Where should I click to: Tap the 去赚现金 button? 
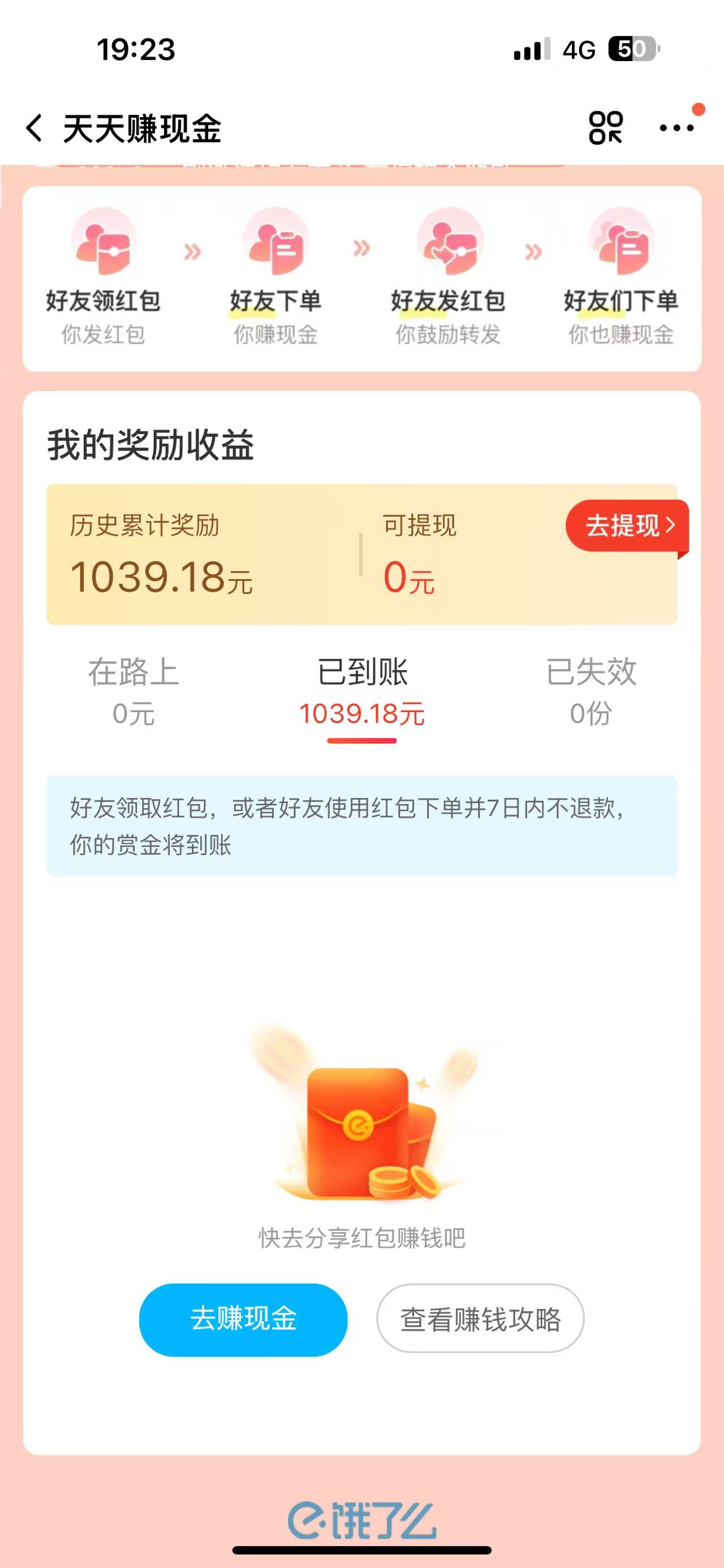click(243, 1319)
